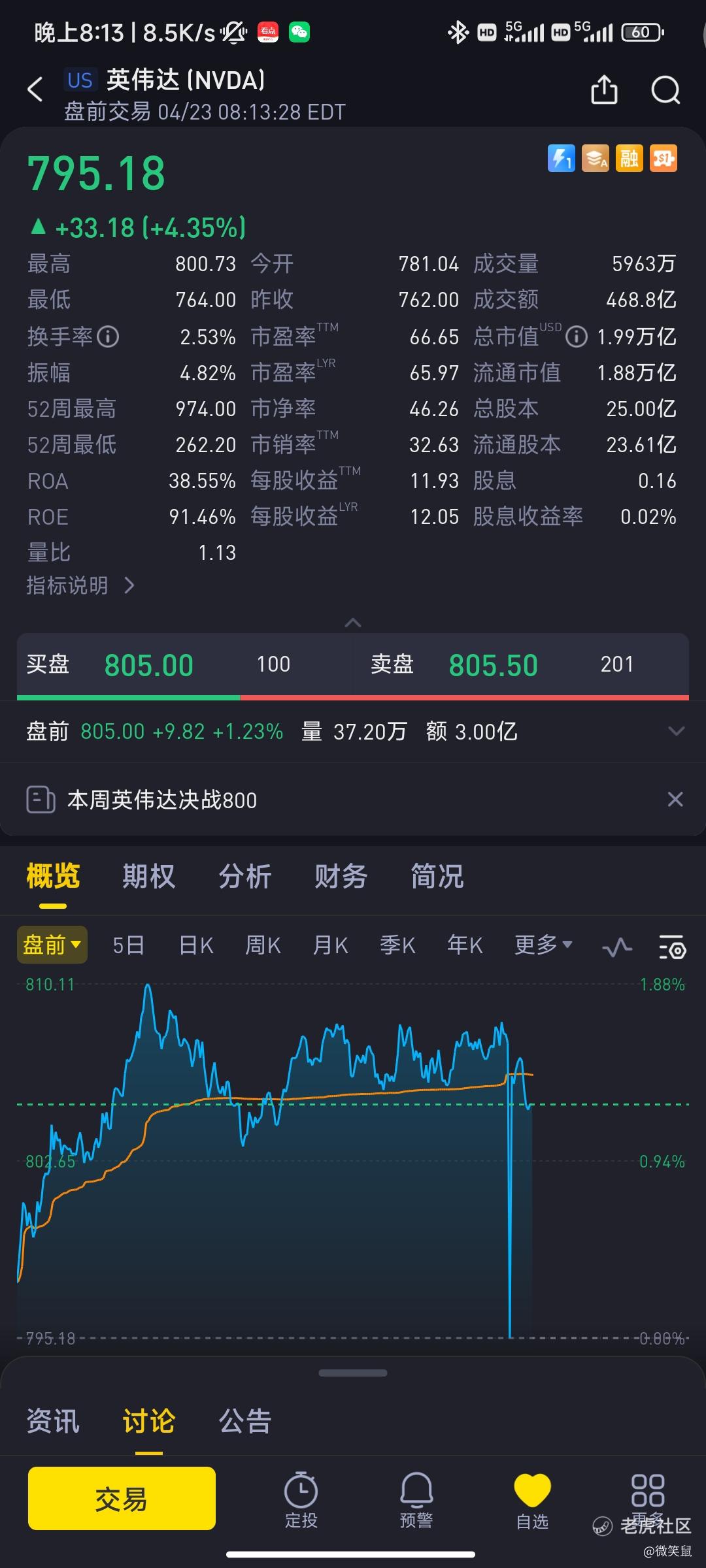The image size is (706, 1568).
Task: Switch to the 财务 tab
Action: [x=341, y=876]
